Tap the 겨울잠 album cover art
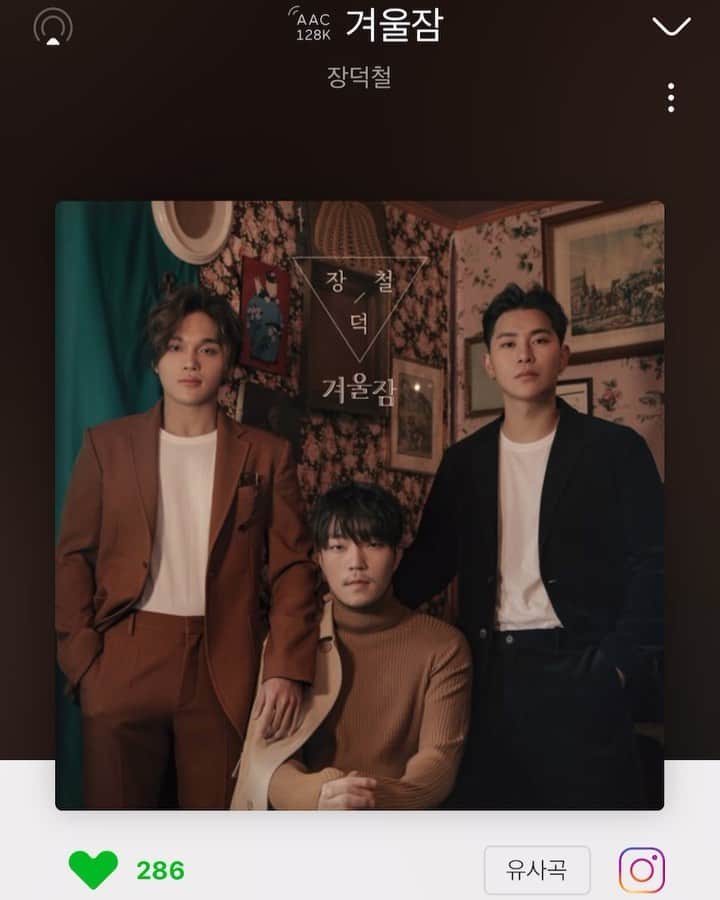 point(359,505)
